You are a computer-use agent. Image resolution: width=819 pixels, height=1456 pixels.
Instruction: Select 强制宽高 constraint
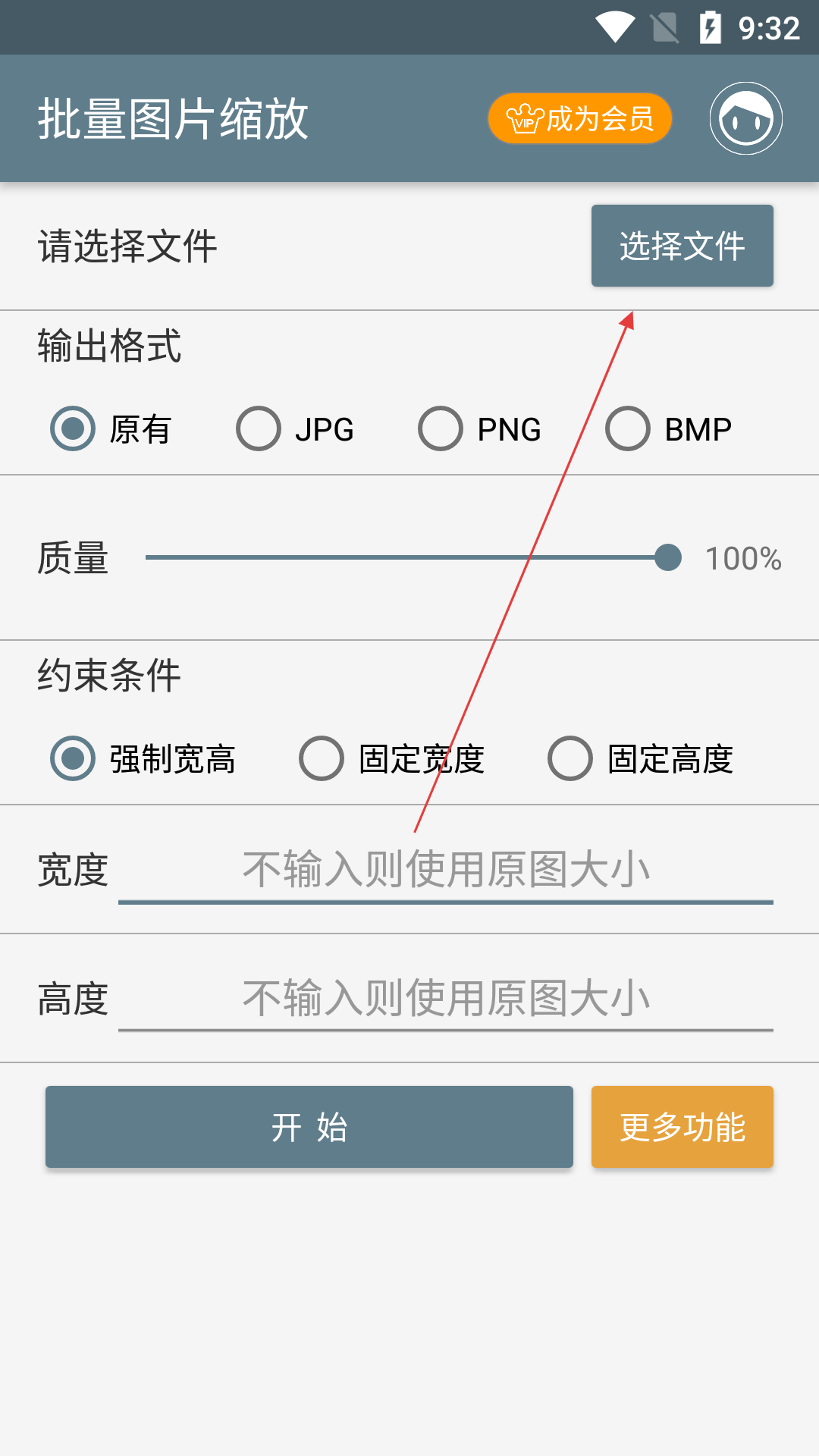tap(143, 758)
